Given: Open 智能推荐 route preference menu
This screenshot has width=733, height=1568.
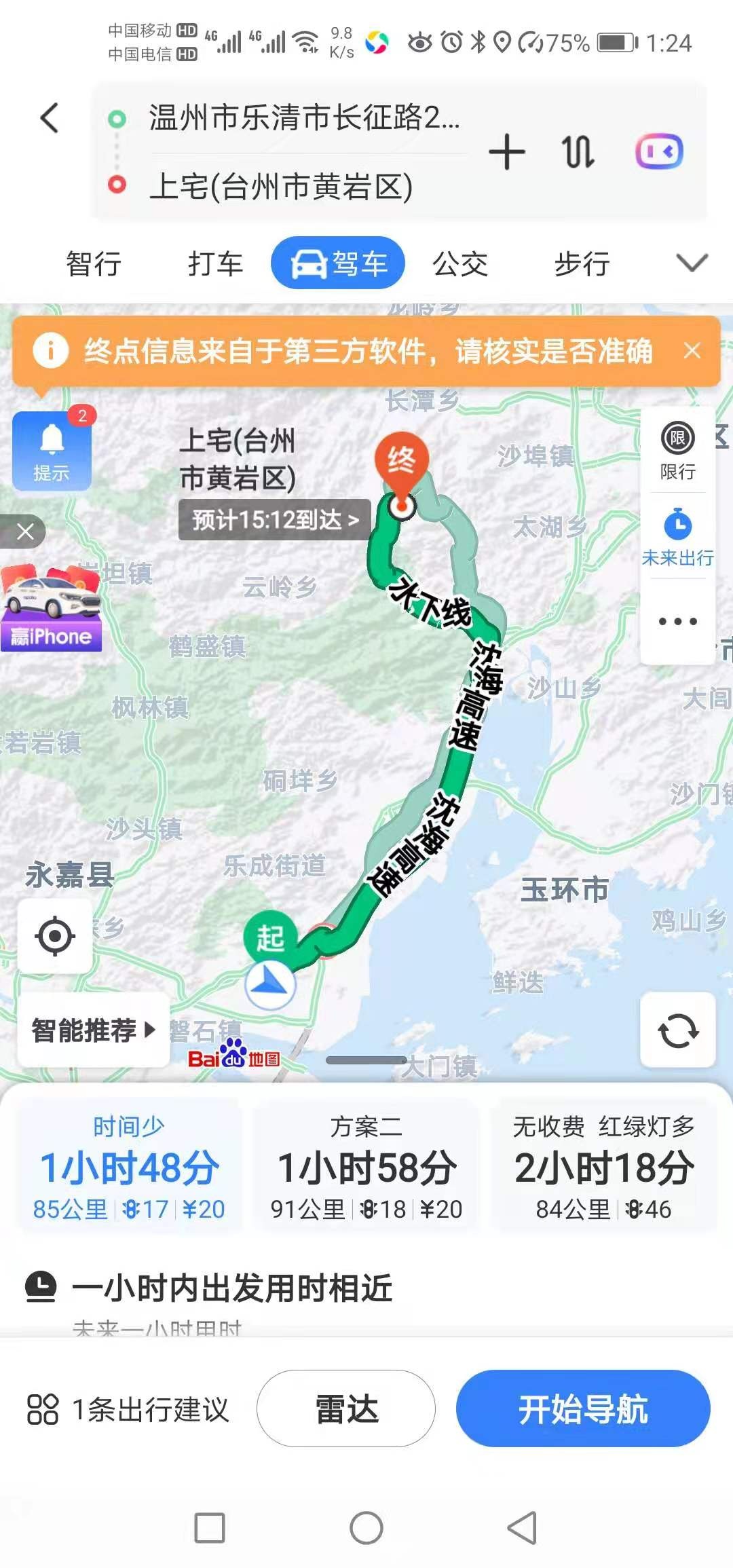Looking at the screenshot, I should pos(94,1030).
